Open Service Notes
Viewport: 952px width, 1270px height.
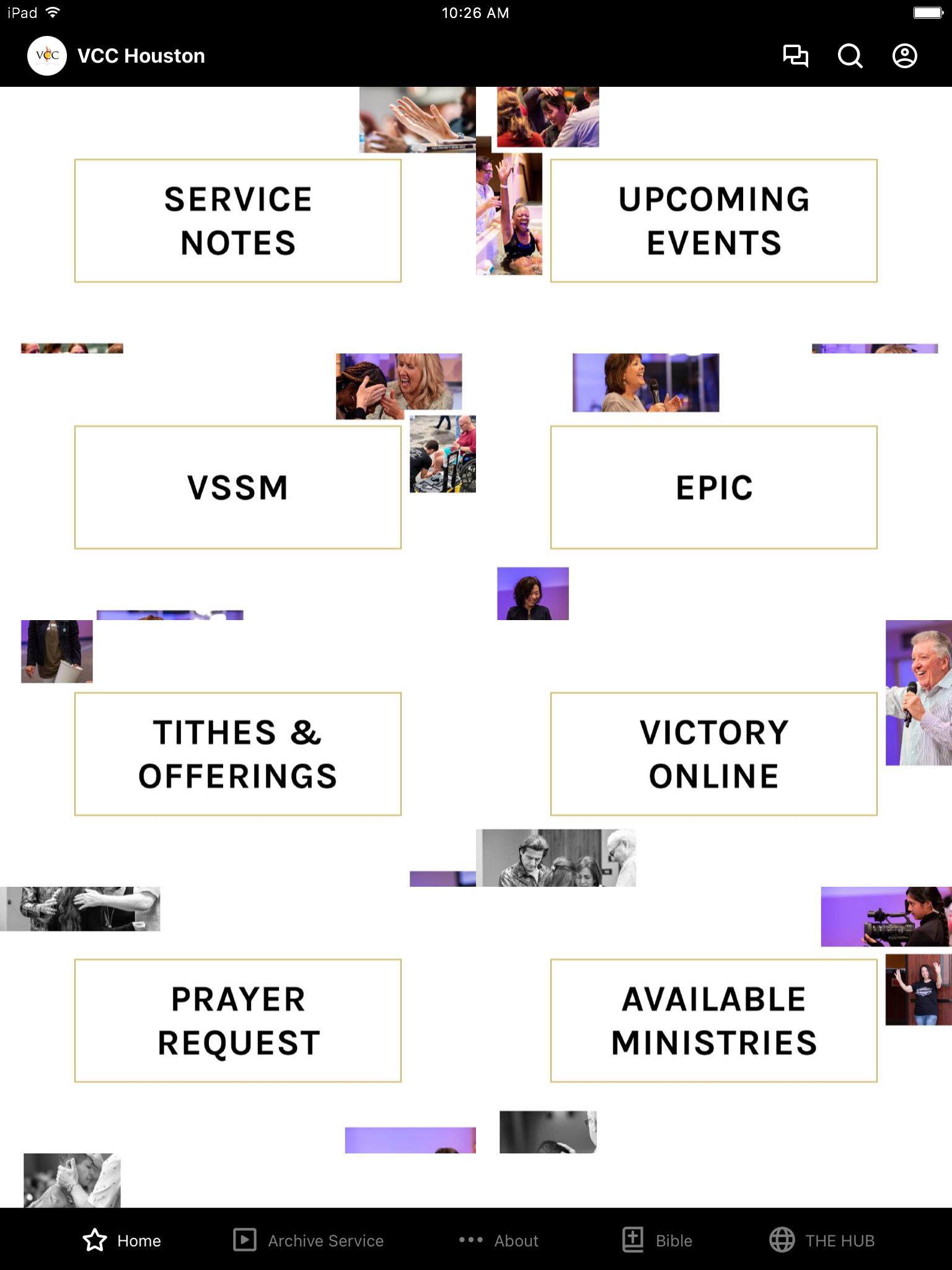[x=238, y=221]
